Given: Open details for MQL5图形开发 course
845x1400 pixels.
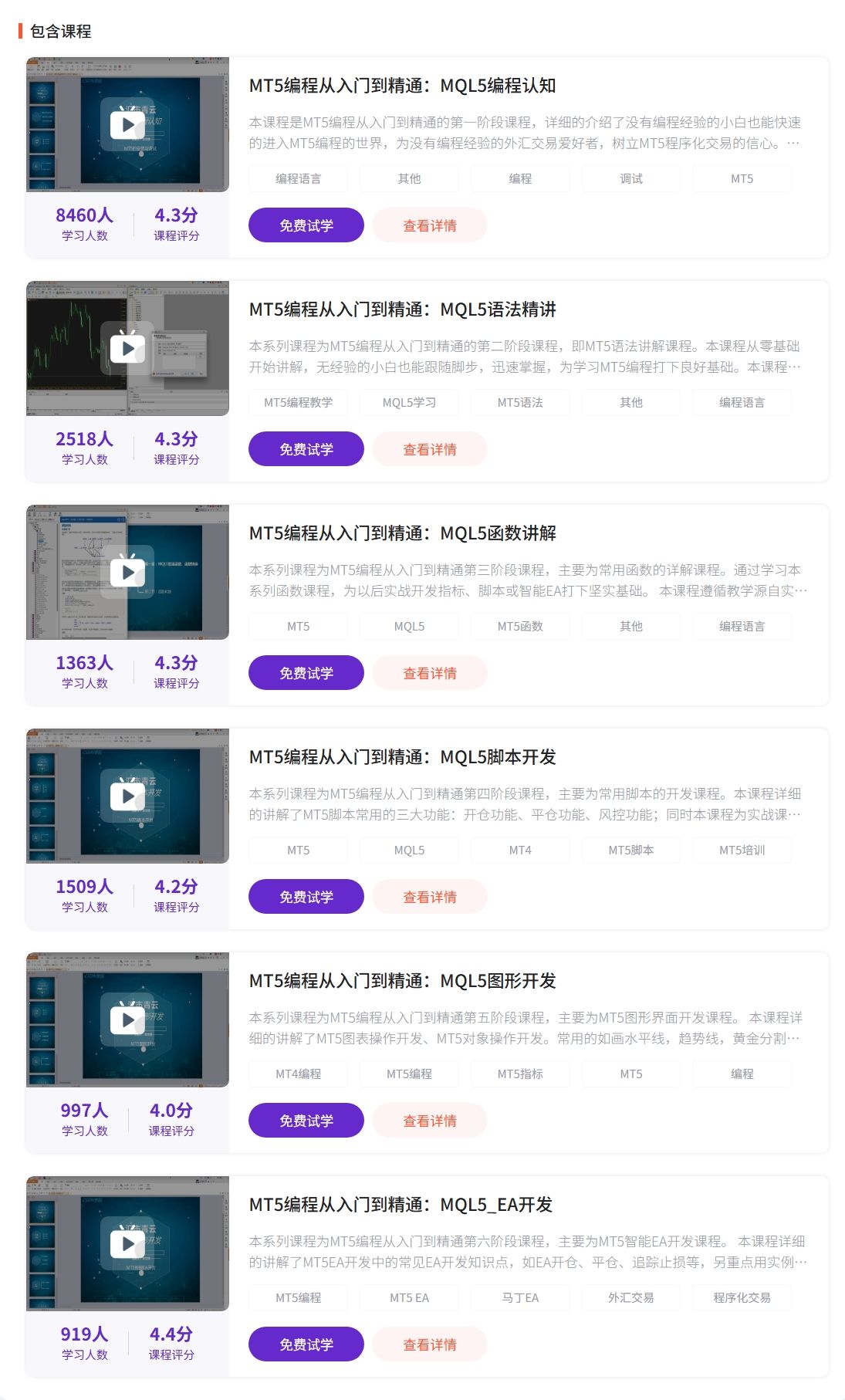Looking at the screenshot, I should coord(430,1121).
